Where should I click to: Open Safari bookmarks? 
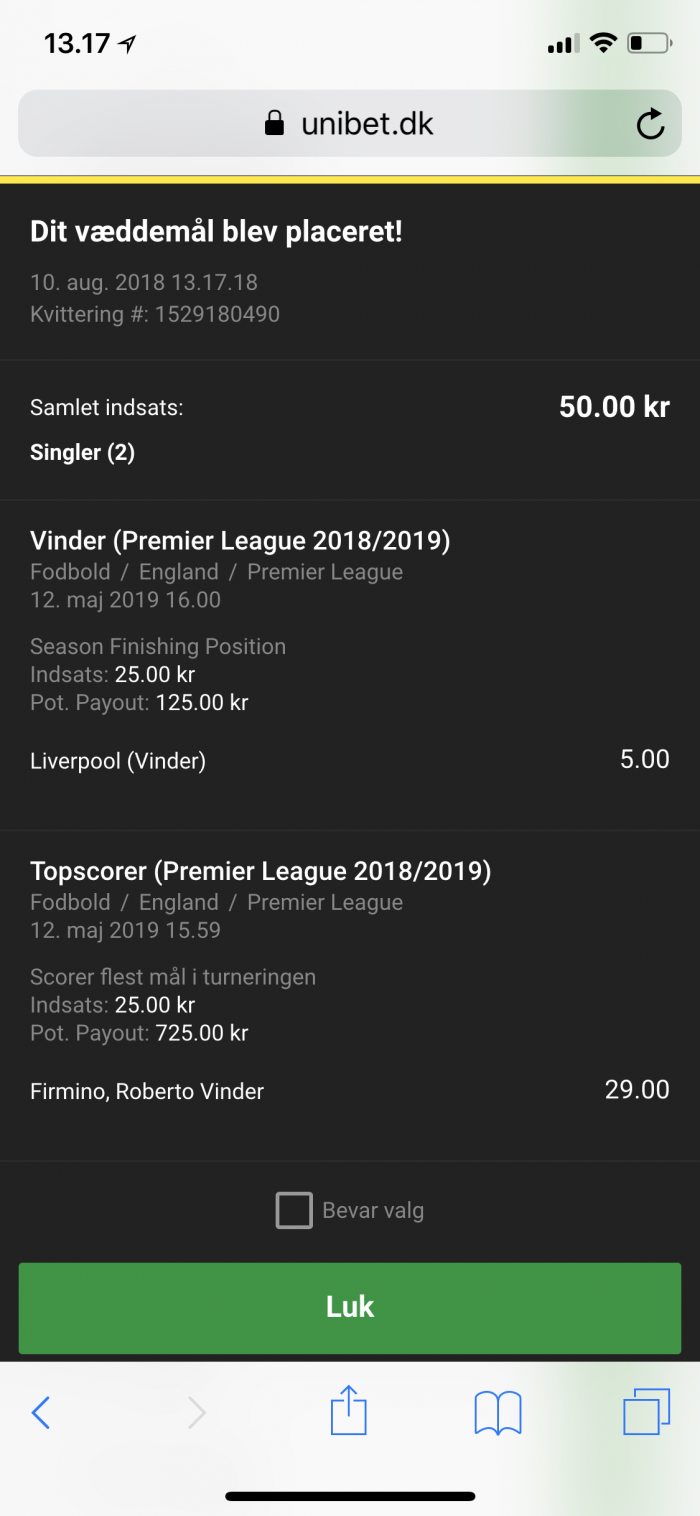pyautogui.click(x=498, y=1413)
